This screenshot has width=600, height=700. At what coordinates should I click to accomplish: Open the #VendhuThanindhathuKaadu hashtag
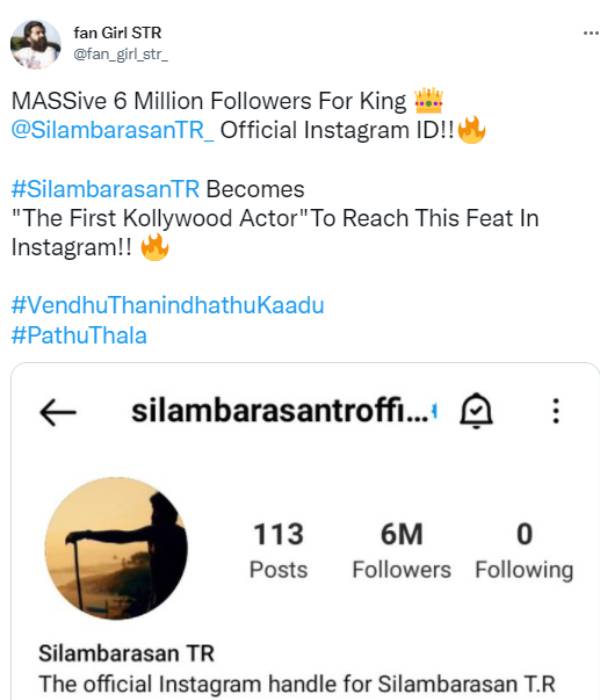coord(167,305)
